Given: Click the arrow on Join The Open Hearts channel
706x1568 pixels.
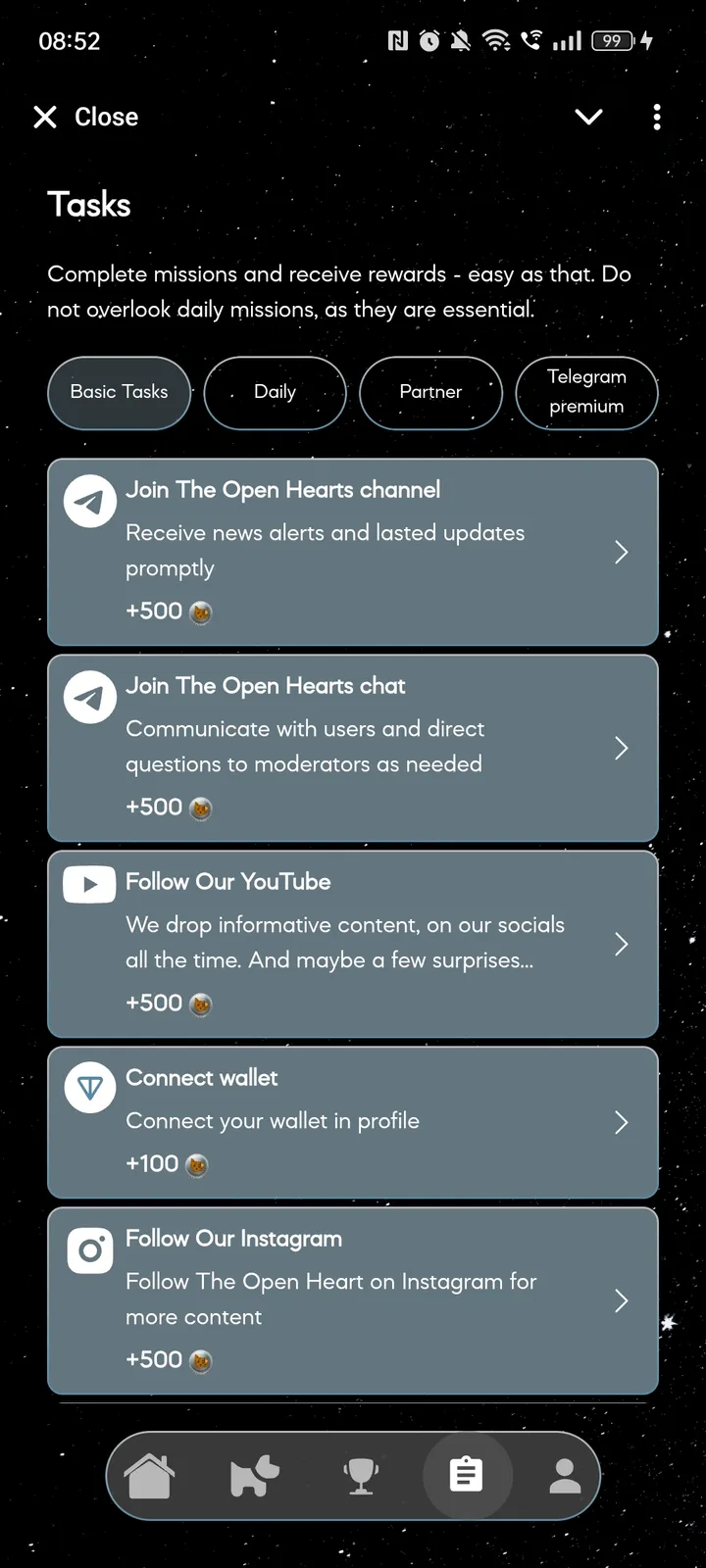Looking at the screenshot, I should click(x=621, y=552).
